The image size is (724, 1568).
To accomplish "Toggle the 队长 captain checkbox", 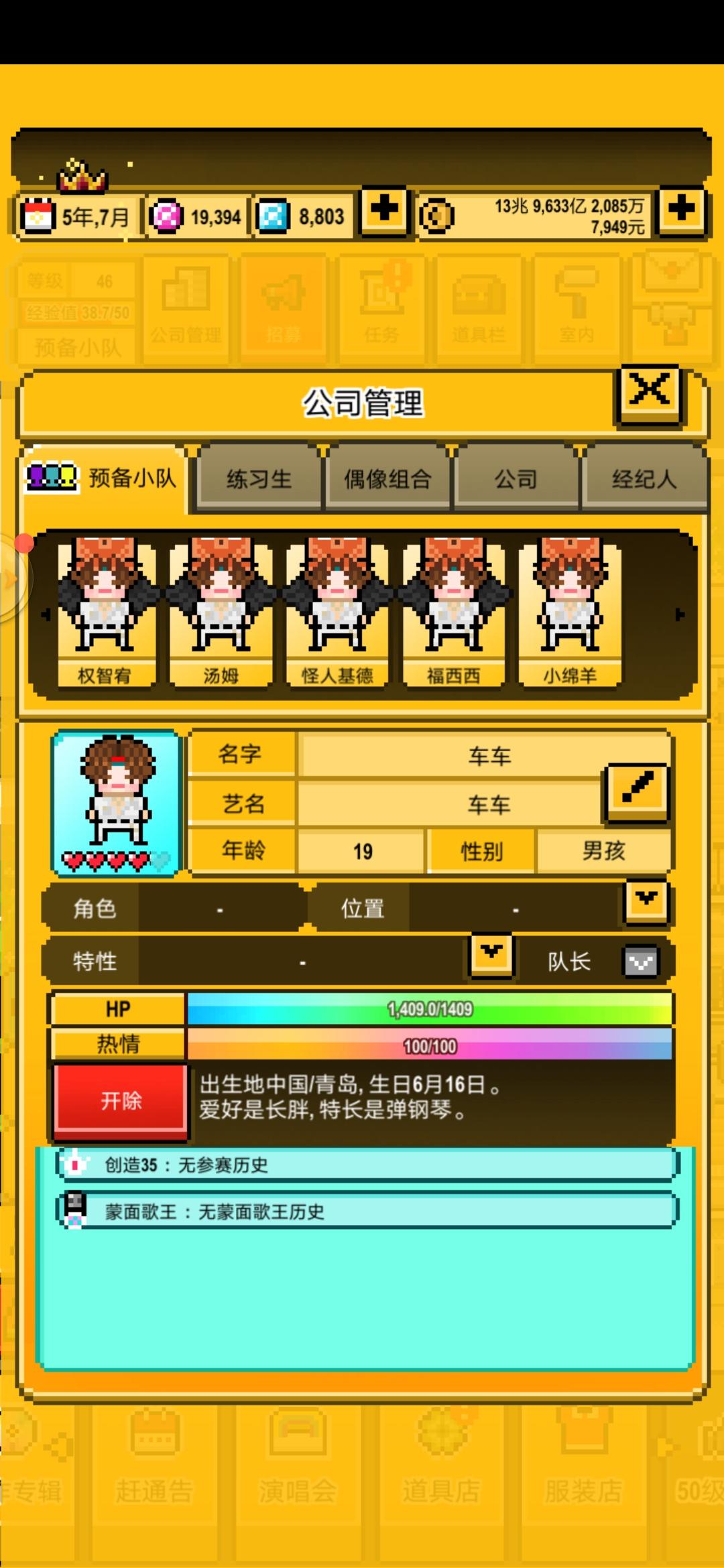I will (x=640, y=961).
